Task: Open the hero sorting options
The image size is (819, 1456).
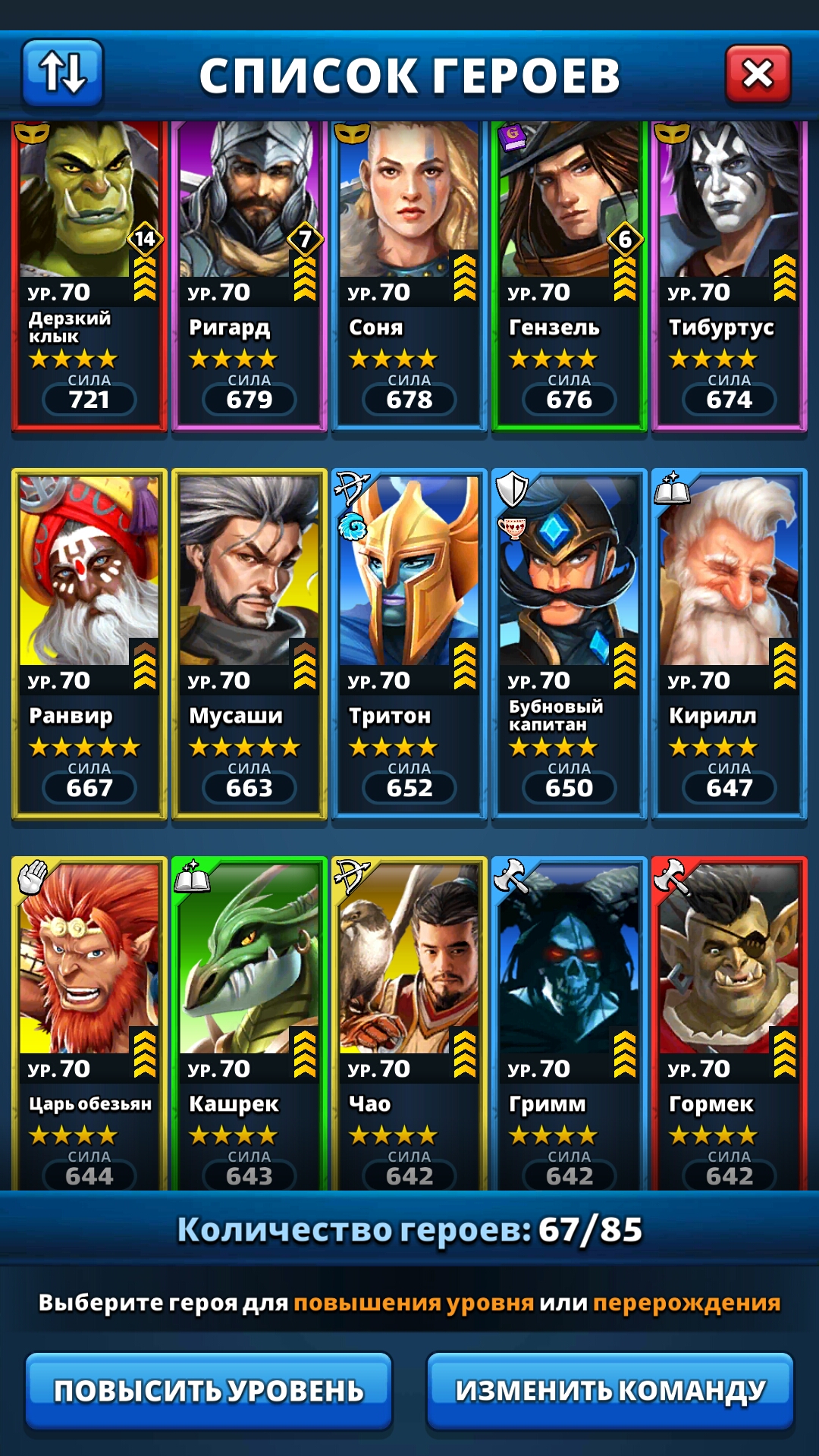Action: pos(62,73)
